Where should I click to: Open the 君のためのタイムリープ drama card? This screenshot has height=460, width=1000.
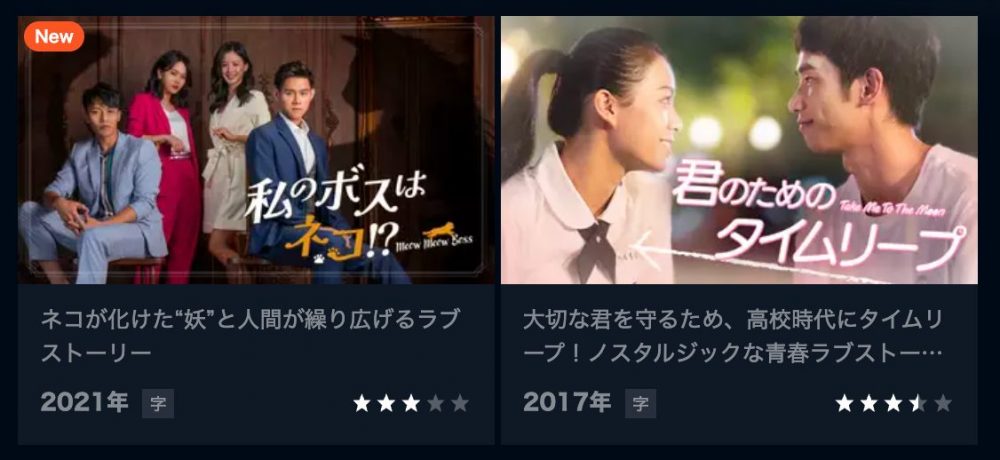pyautogui.click(x=739, y=150)
